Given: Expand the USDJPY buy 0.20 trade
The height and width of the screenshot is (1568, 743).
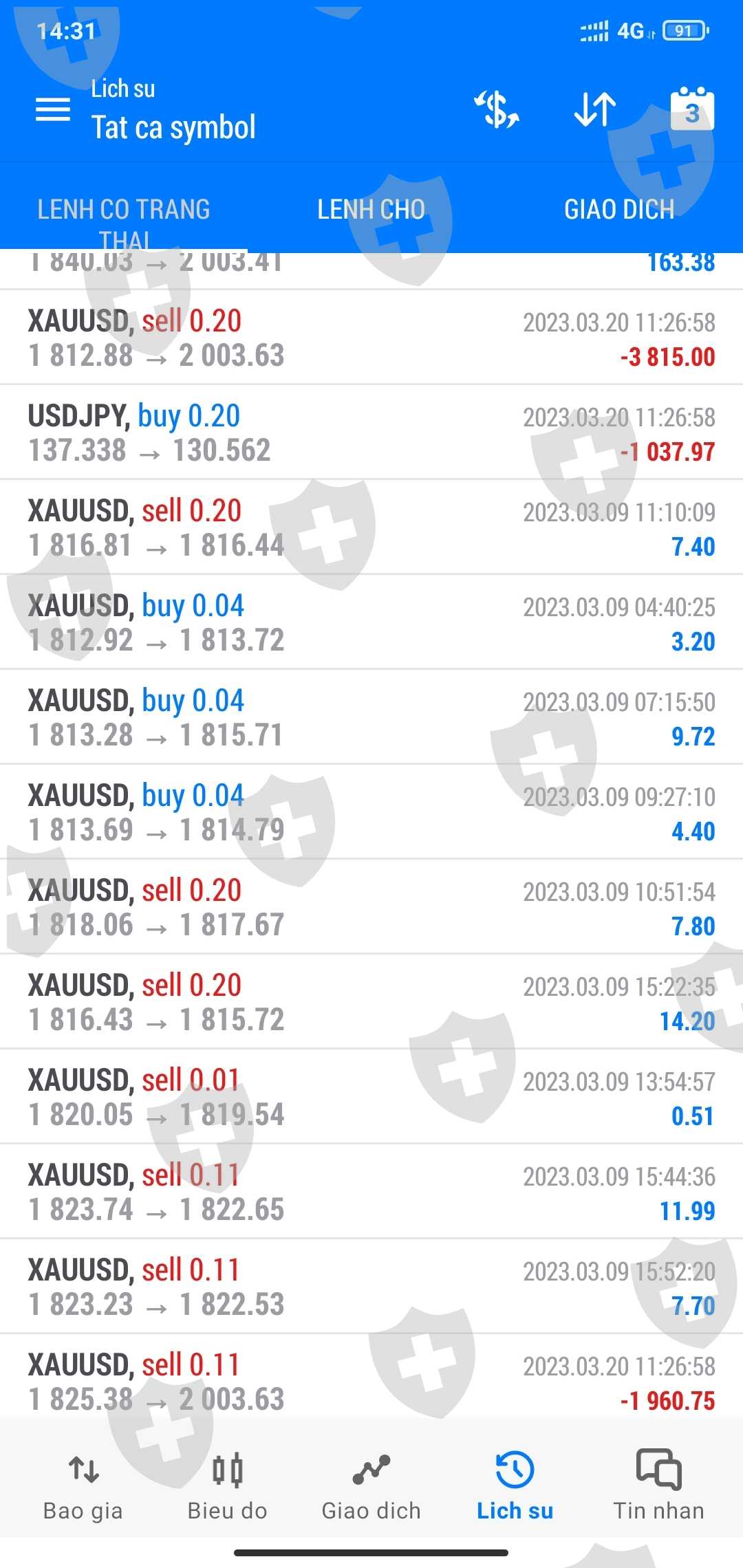Looking at the screenshot, I should 371,433.
